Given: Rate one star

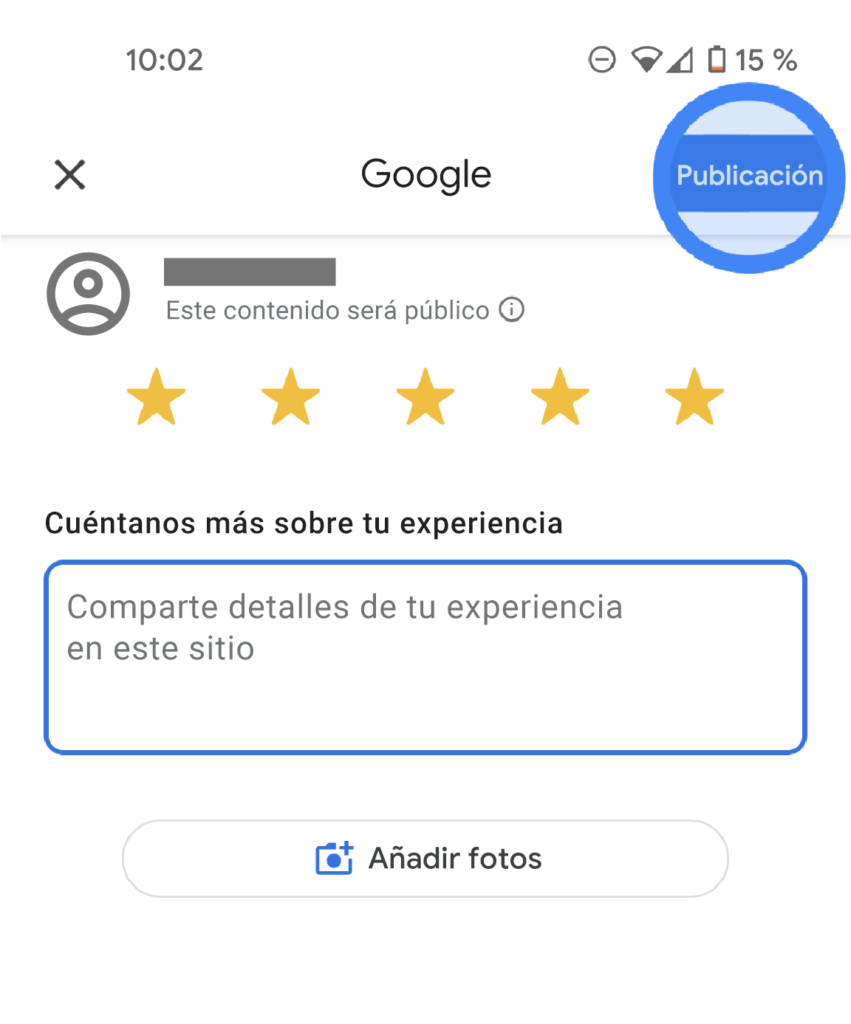Looking at the screenshot, I should [x=156, y=397].
